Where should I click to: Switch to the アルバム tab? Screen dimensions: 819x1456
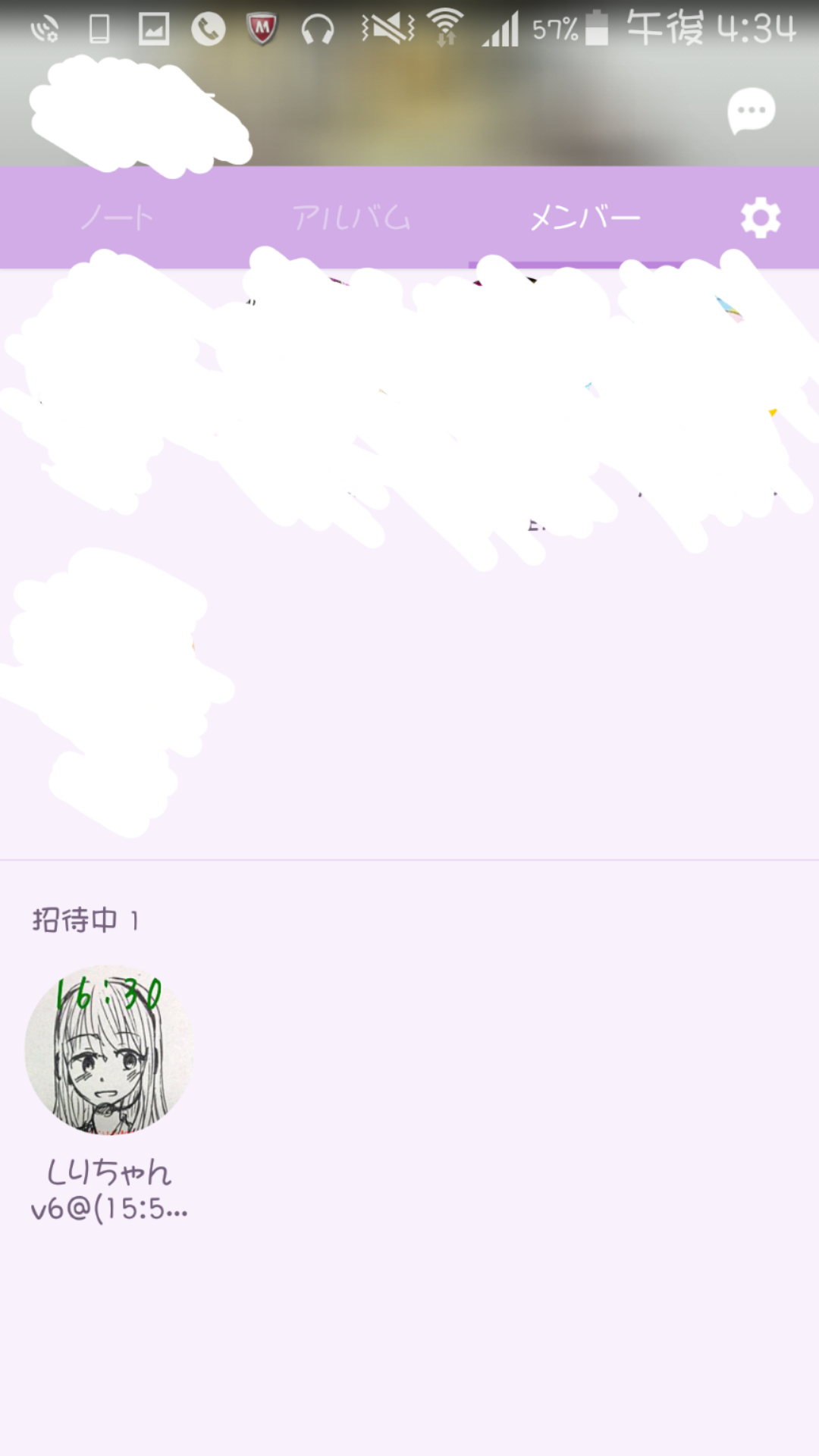click(351, 218)
